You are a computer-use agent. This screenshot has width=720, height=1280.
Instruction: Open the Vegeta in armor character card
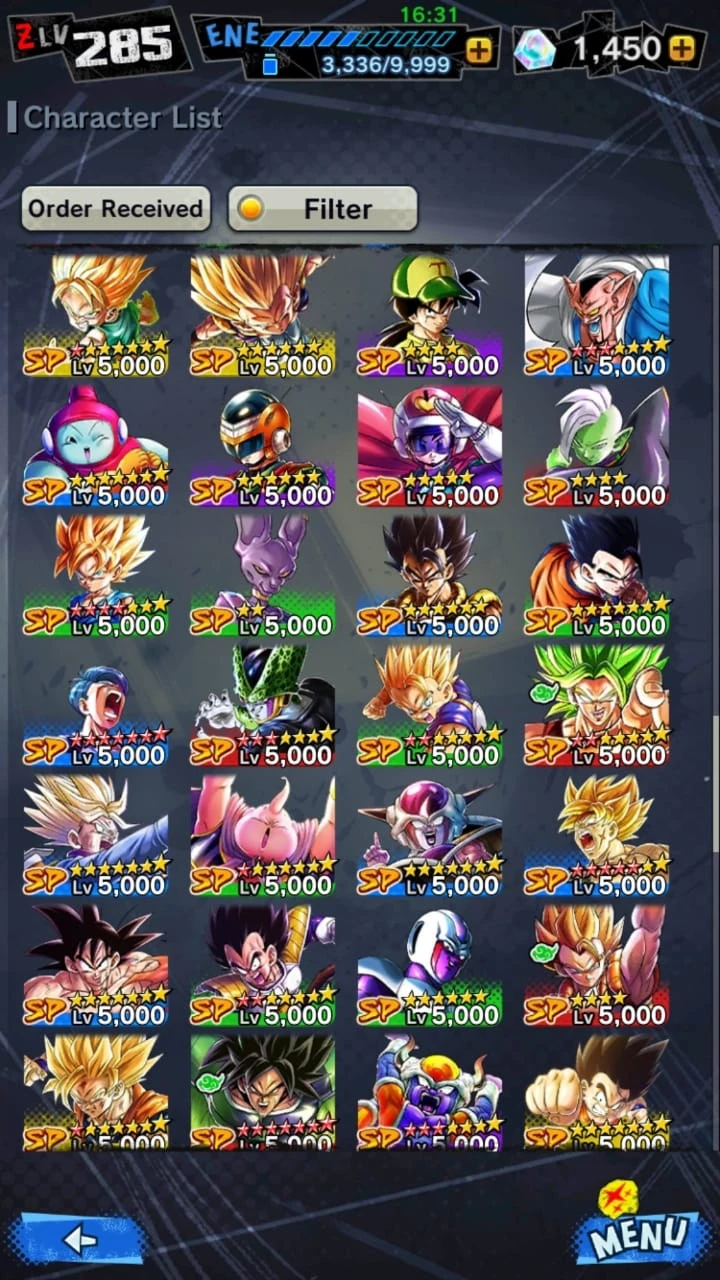coord(263,965)
